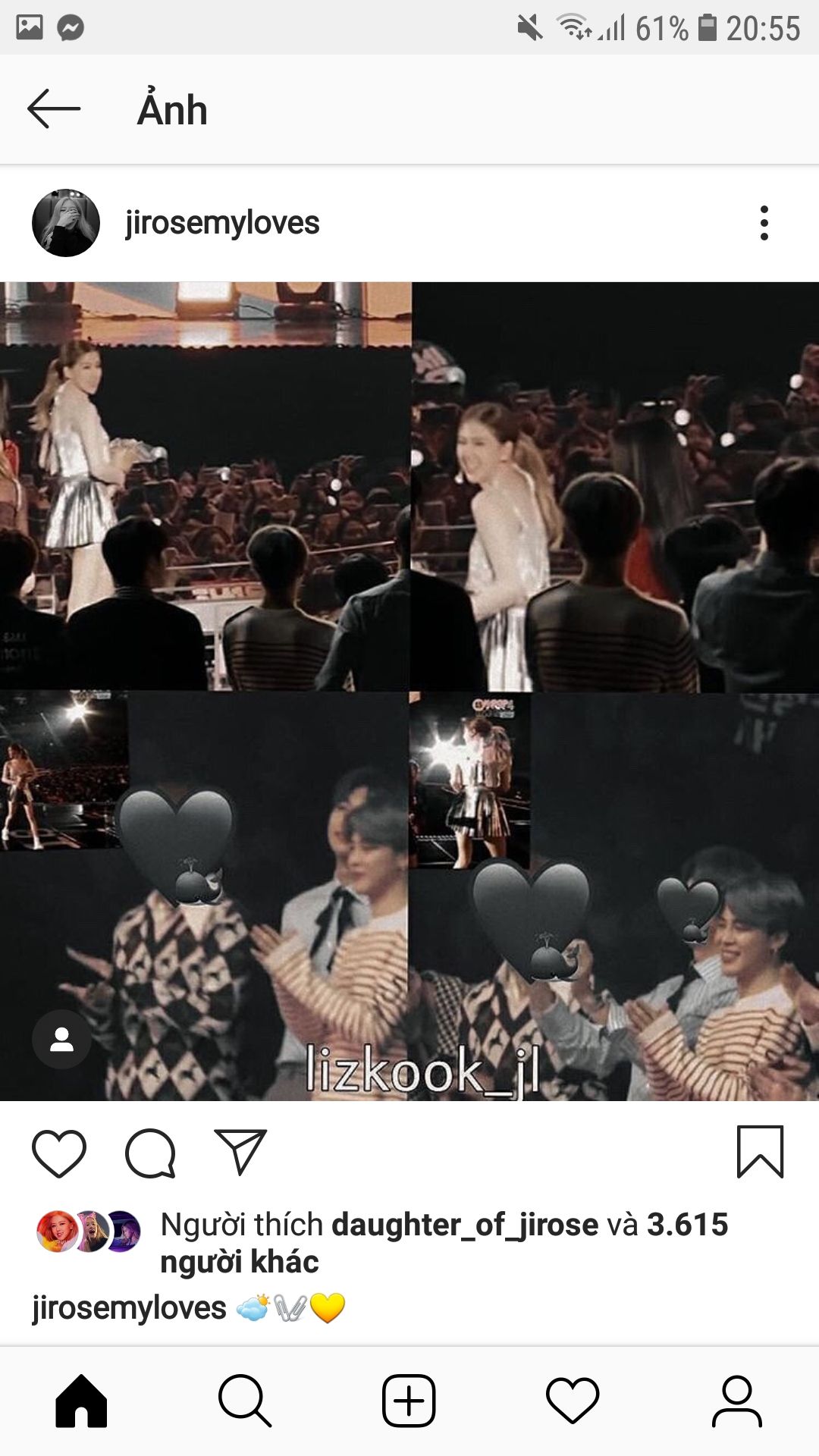Open daughter_of_jirose profile from likes

(x=465, y=1225)
